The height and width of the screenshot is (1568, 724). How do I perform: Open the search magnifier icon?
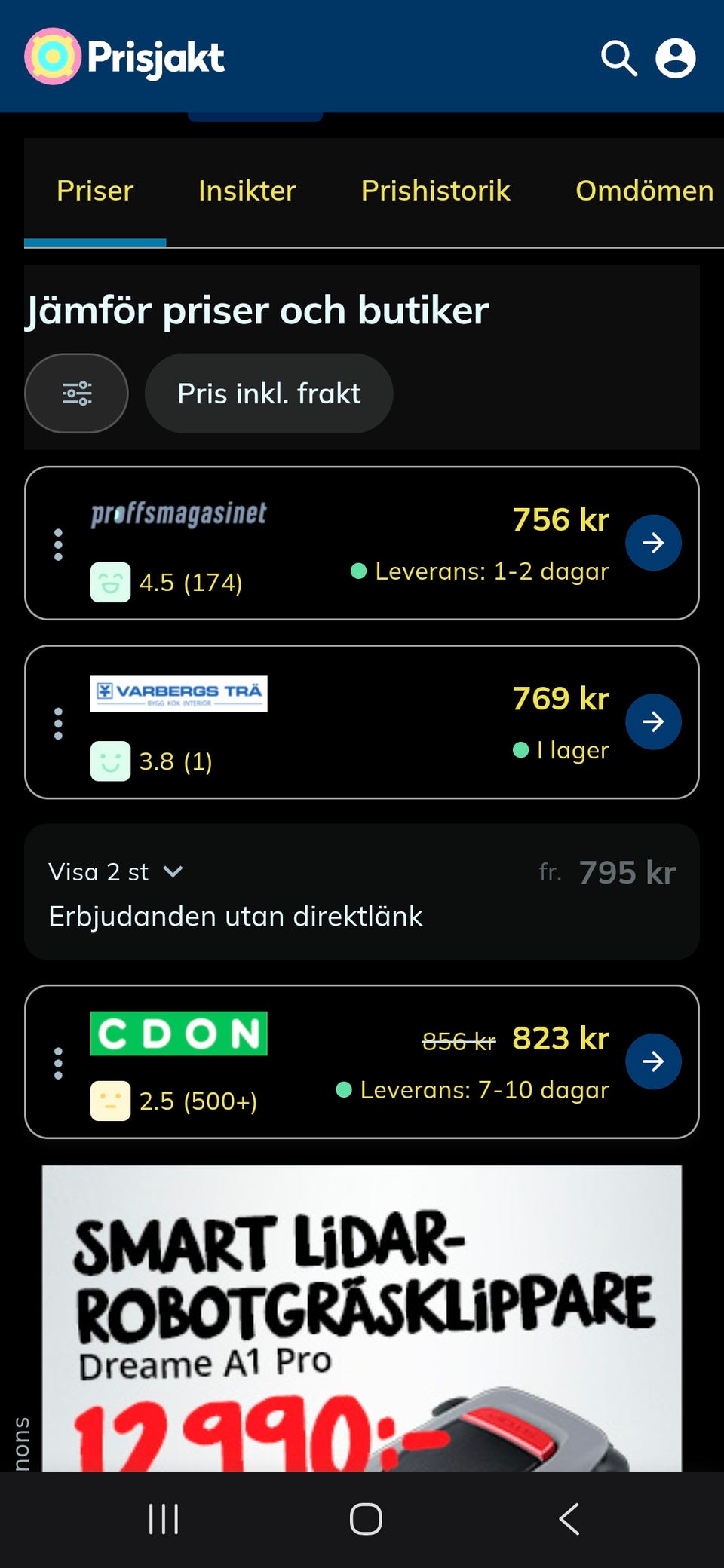618,58
